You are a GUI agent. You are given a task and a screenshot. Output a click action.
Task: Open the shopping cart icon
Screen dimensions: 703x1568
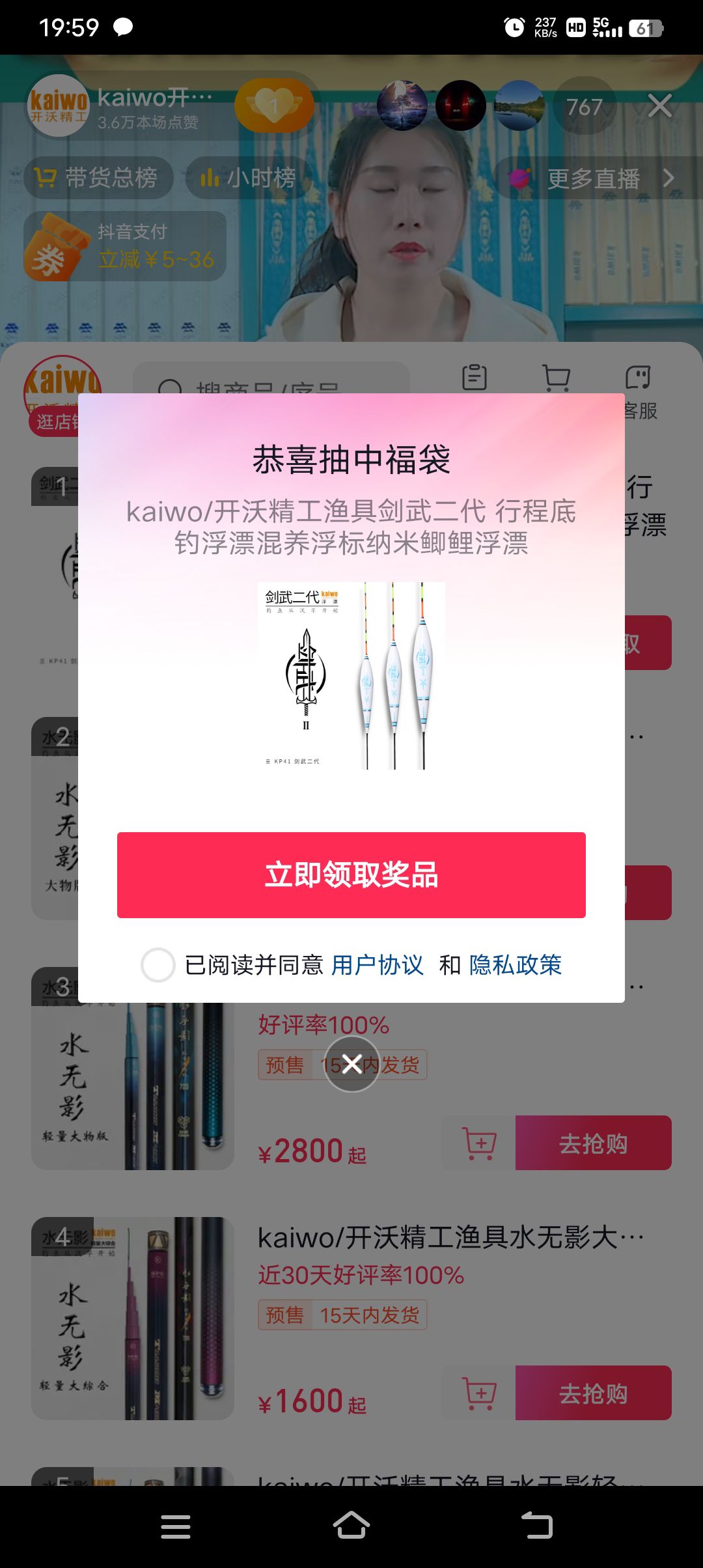(x=556, y=378)
